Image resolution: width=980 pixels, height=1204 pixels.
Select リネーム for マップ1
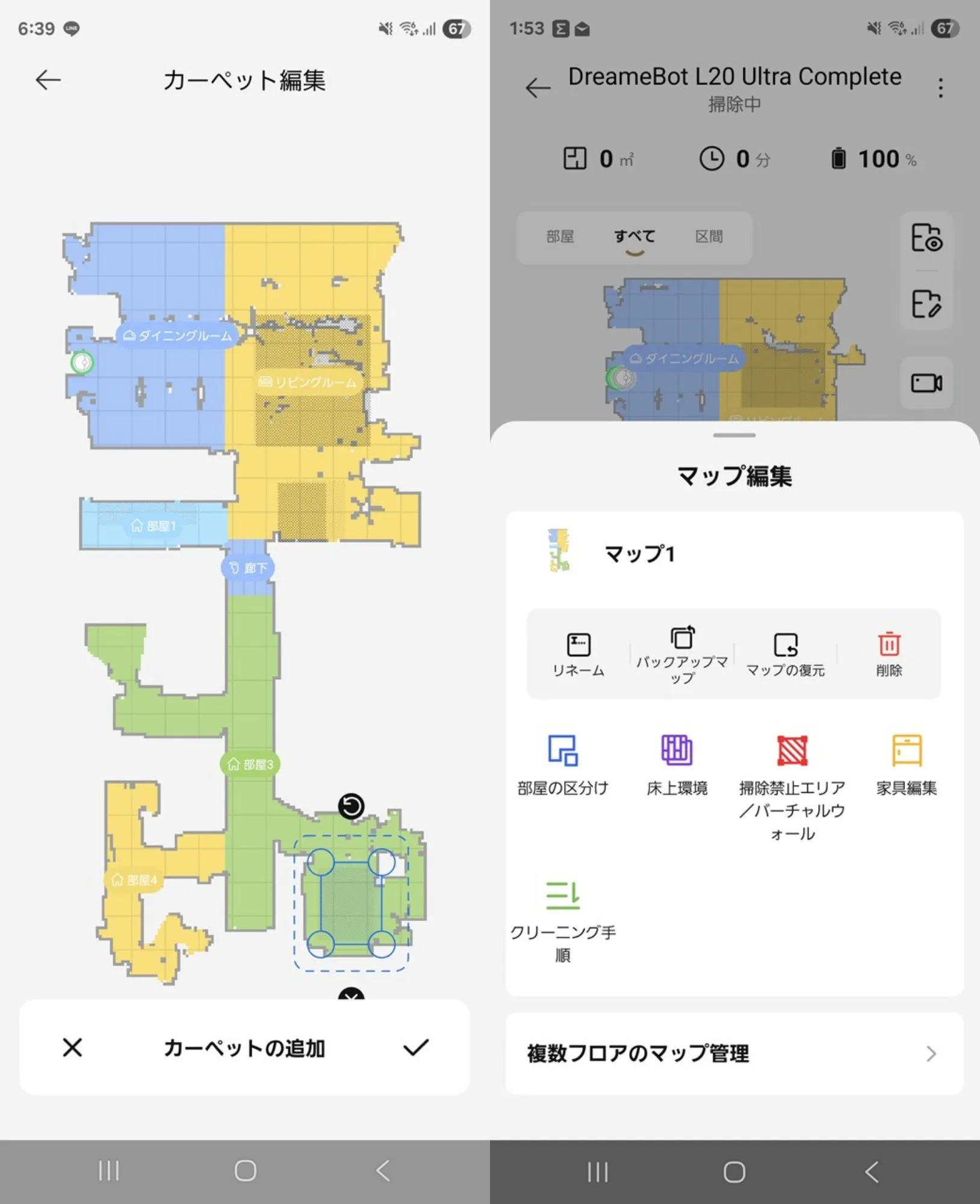pyautogui.click(x=578, y=654)
